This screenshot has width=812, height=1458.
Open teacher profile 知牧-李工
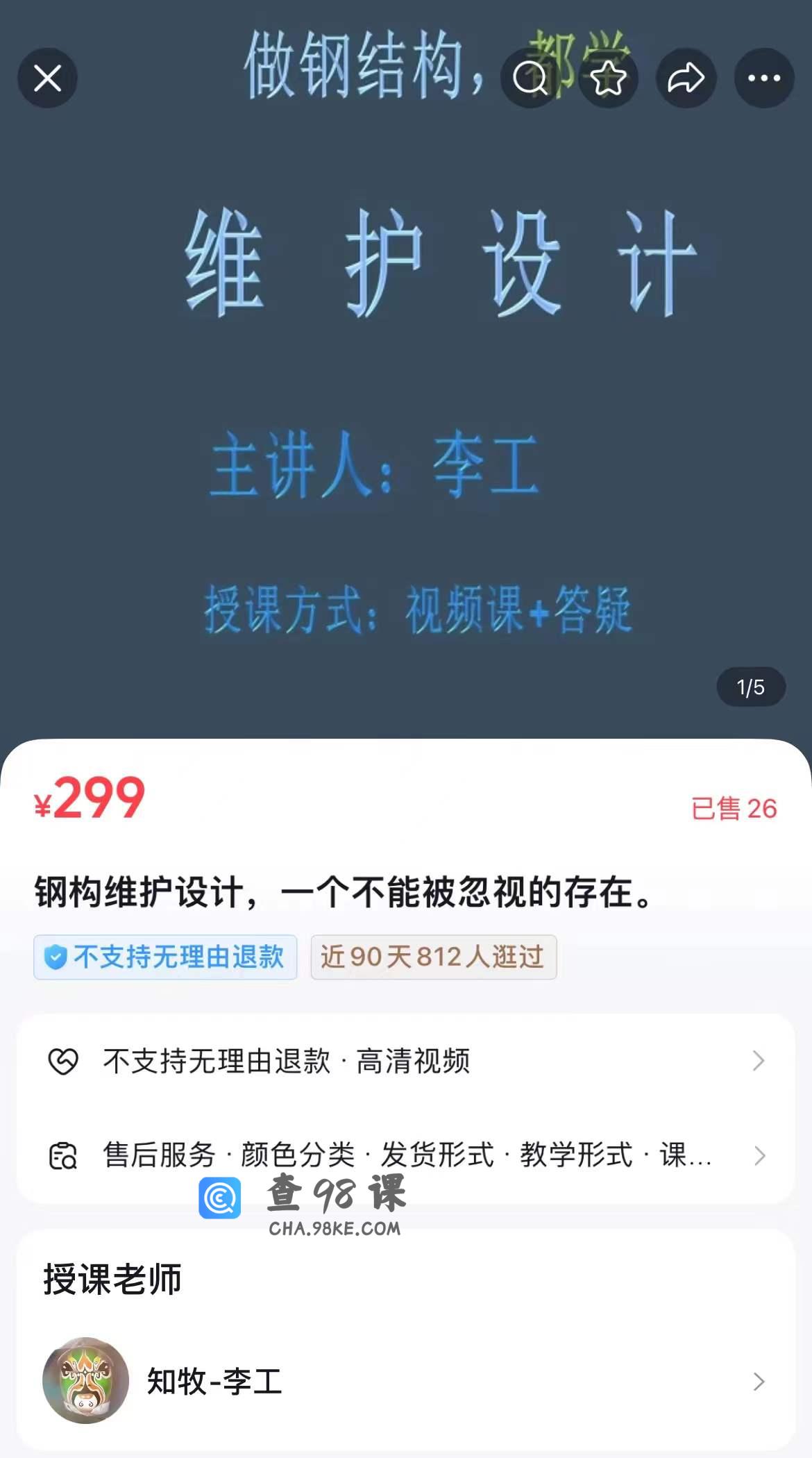pyautogui.click(x=406, y=1382)
